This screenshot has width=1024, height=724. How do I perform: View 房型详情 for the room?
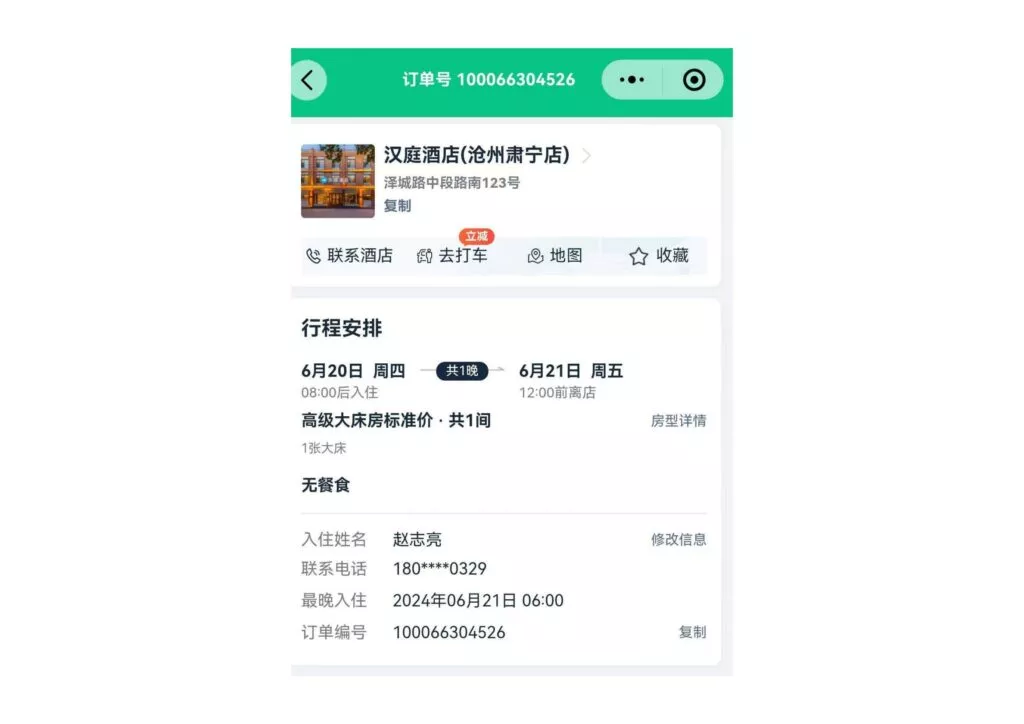coord(678,421)
